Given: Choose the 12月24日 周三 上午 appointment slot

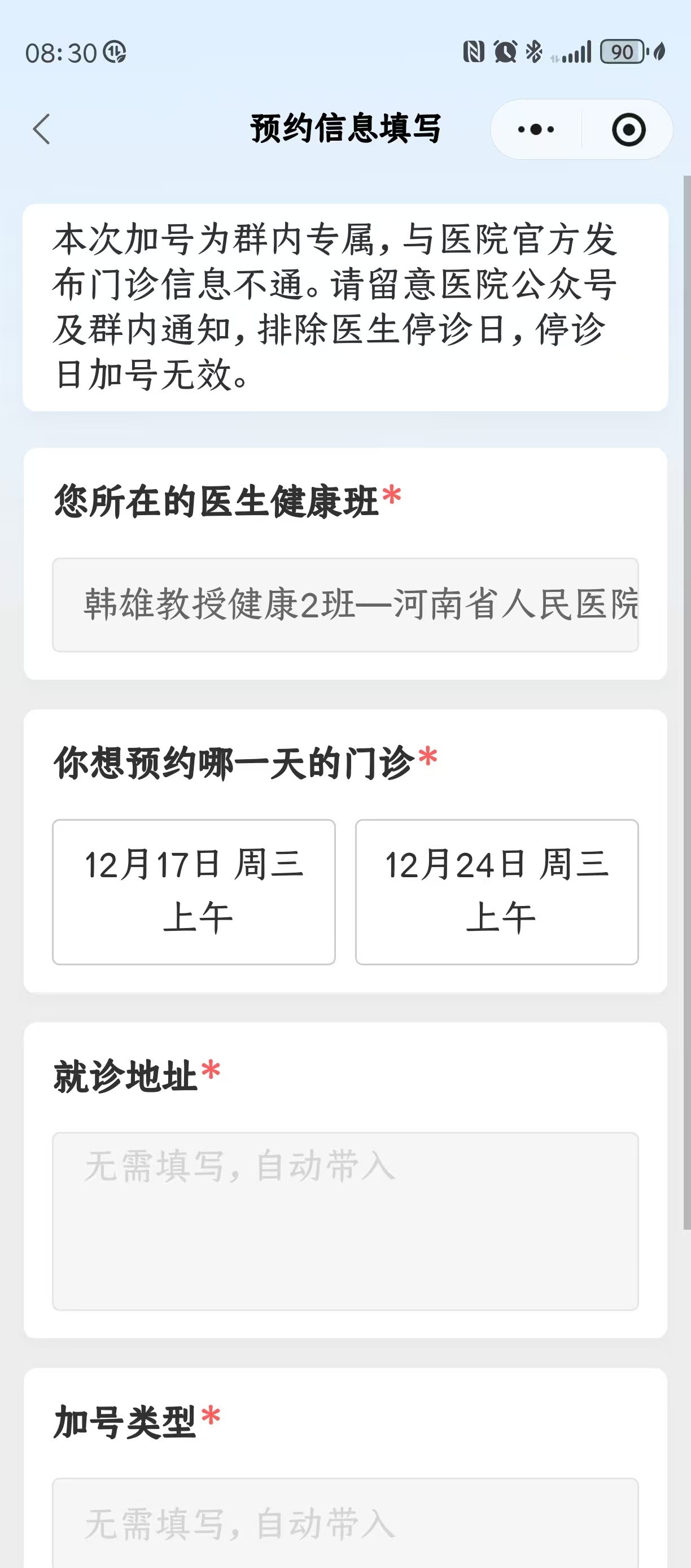Looking at the screenshot, I should click(496, 892).
